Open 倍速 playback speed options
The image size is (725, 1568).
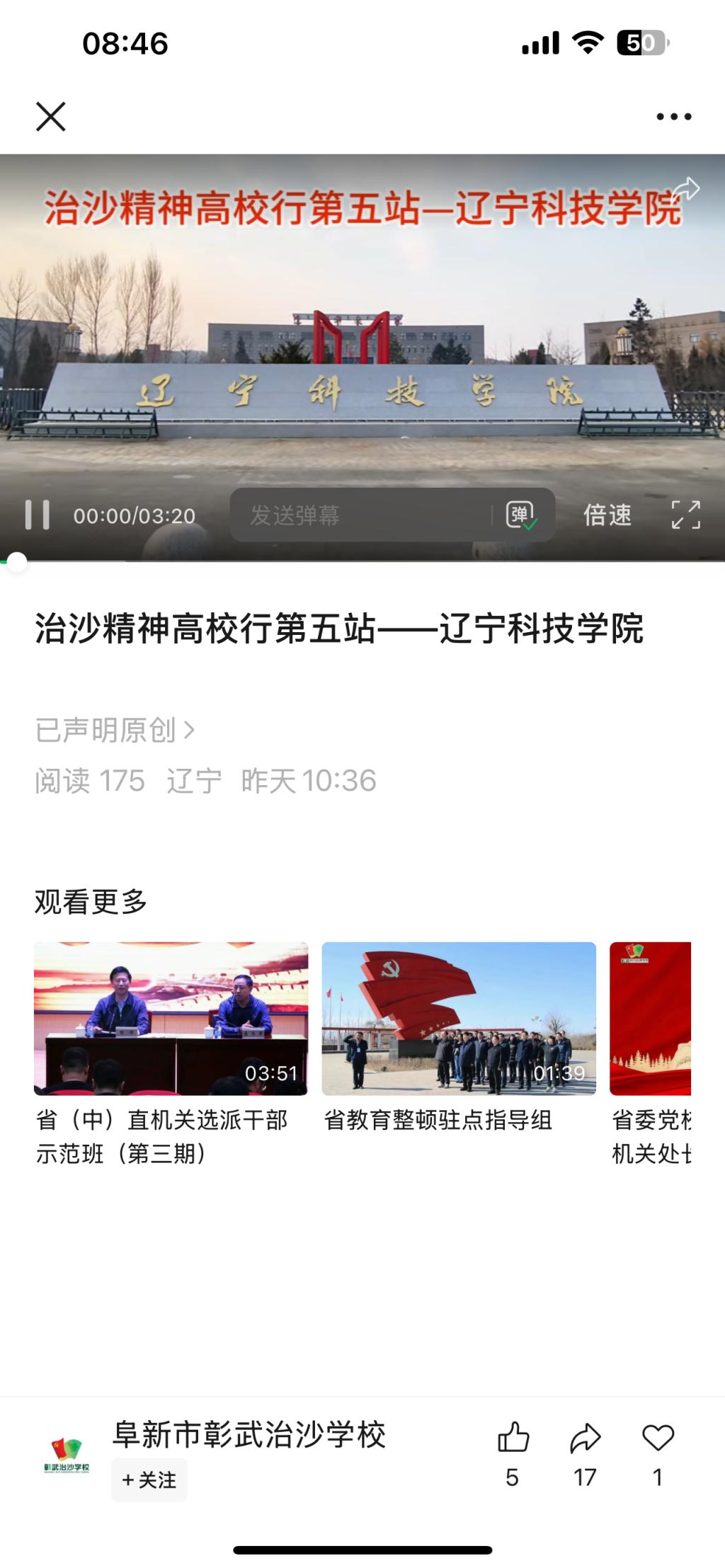pyautogui.click(x=607, y=515)
